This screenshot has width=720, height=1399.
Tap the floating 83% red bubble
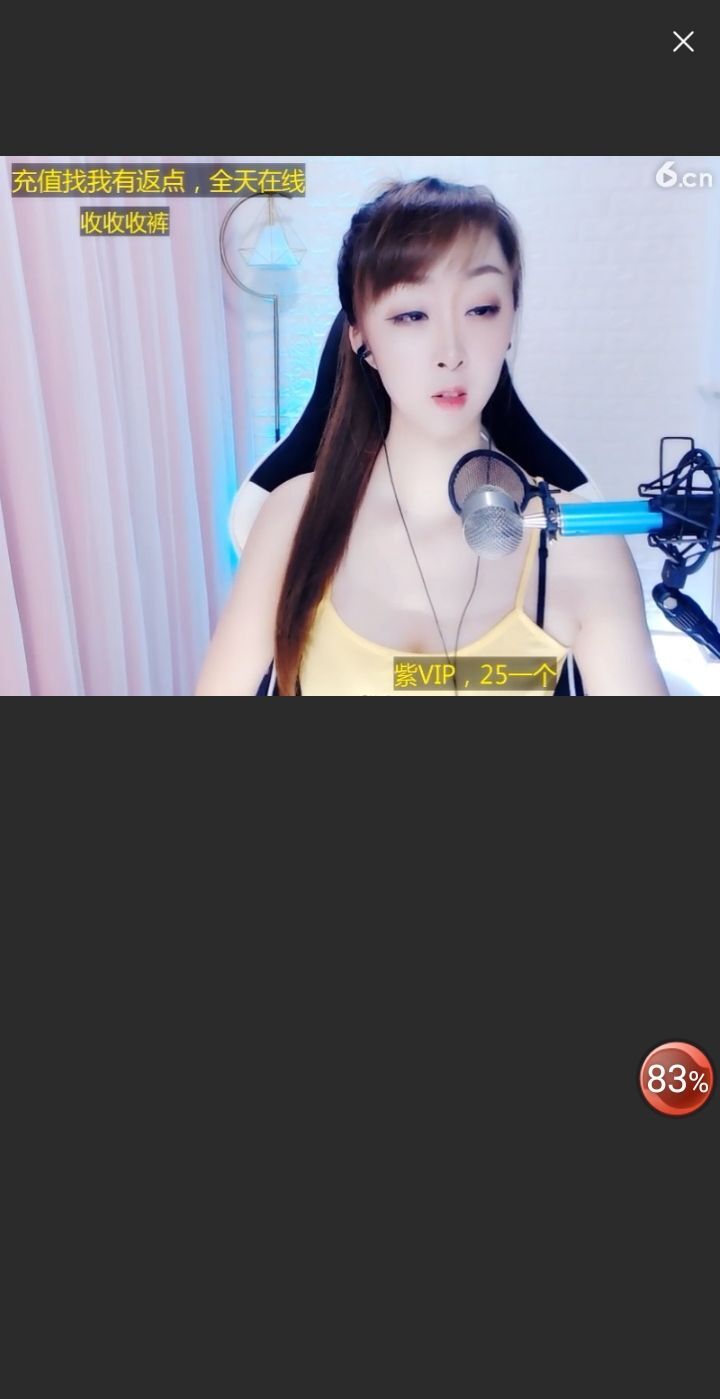(x=677, y=1079)
